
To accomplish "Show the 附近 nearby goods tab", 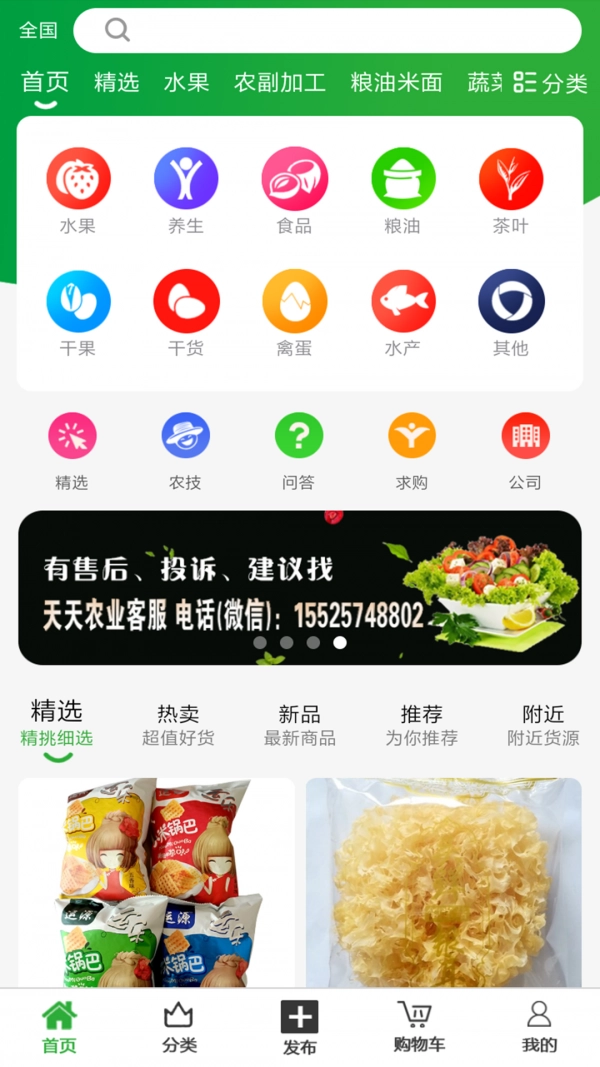I will click(x=543, y=725).
